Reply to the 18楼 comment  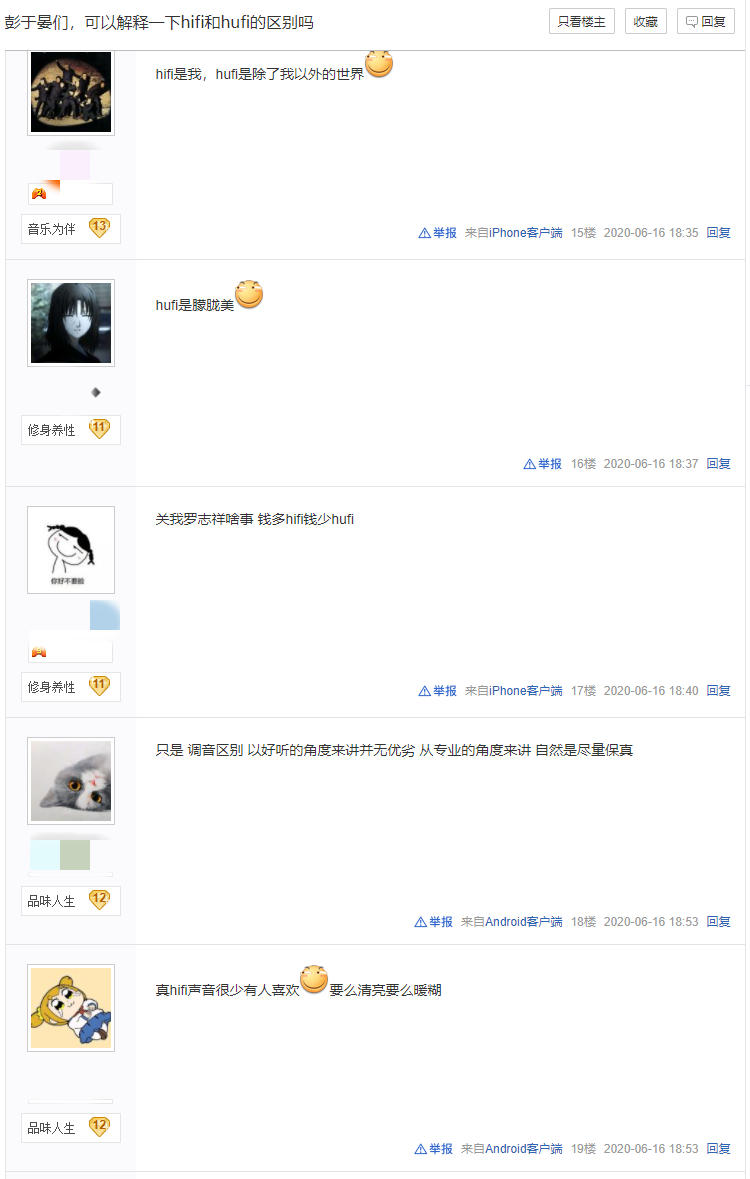tap(718, 922)
